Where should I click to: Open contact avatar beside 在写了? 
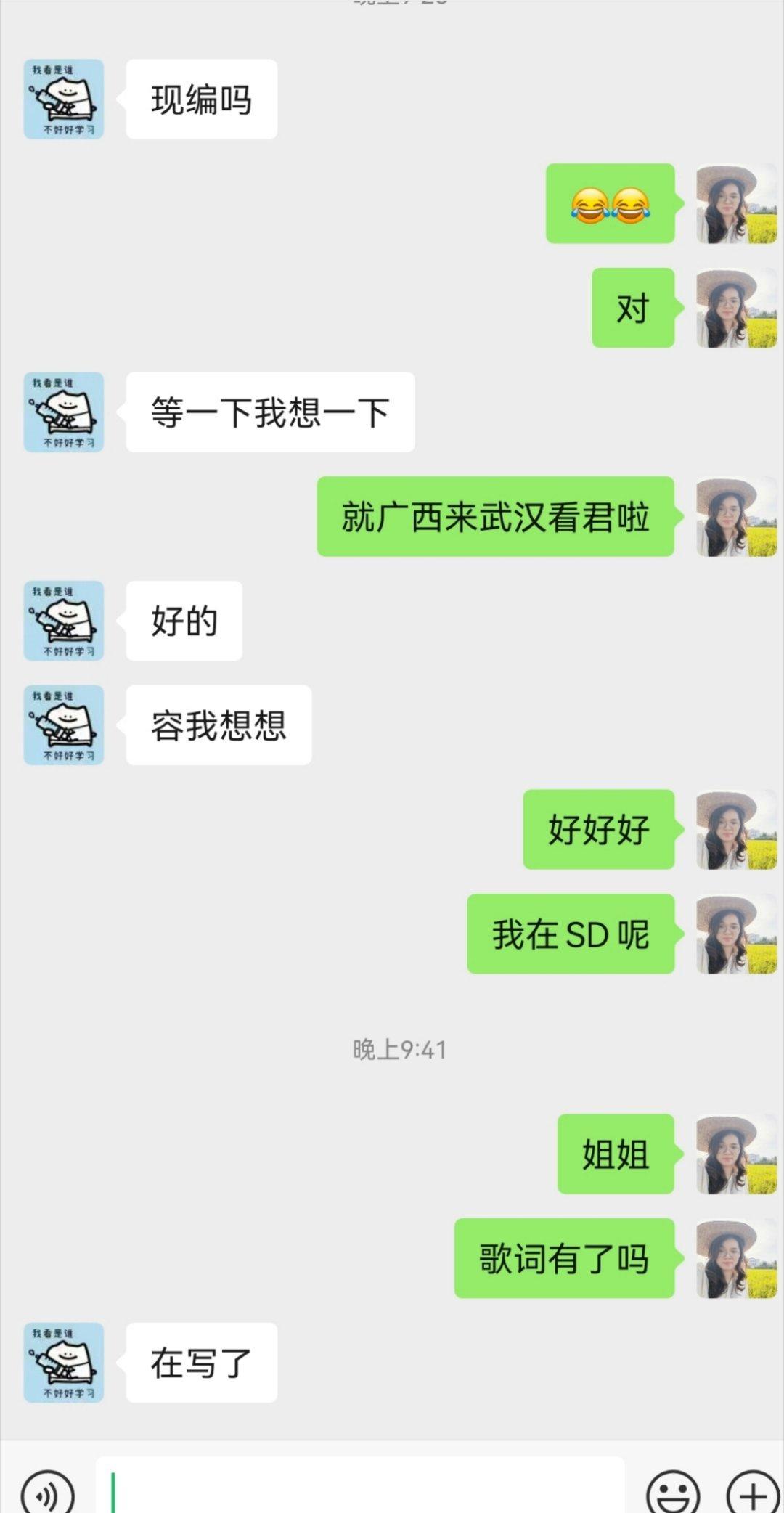pos(64,1362)
